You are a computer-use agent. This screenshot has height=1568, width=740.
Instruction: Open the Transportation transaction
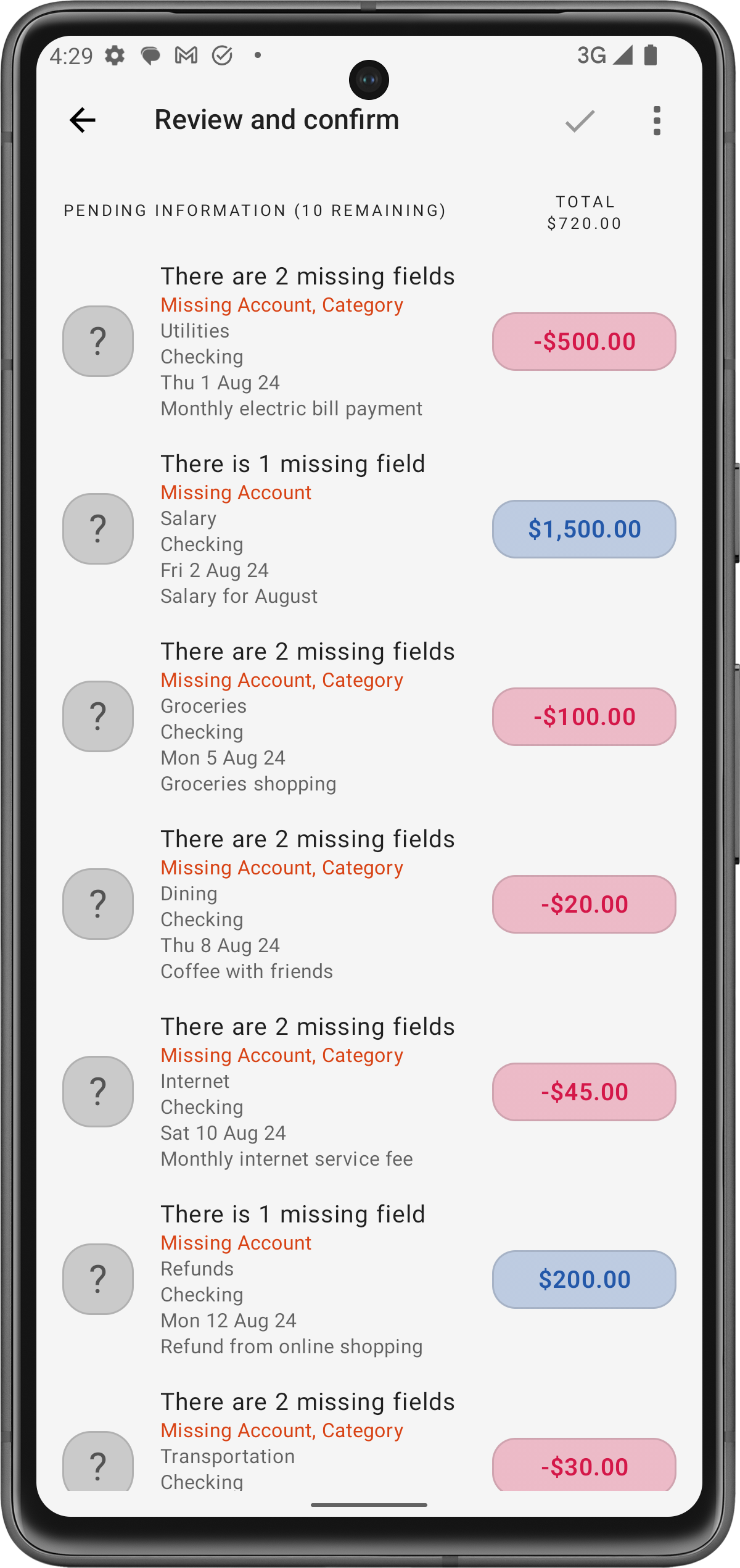pyautogui.click(x=228, y=1456)
